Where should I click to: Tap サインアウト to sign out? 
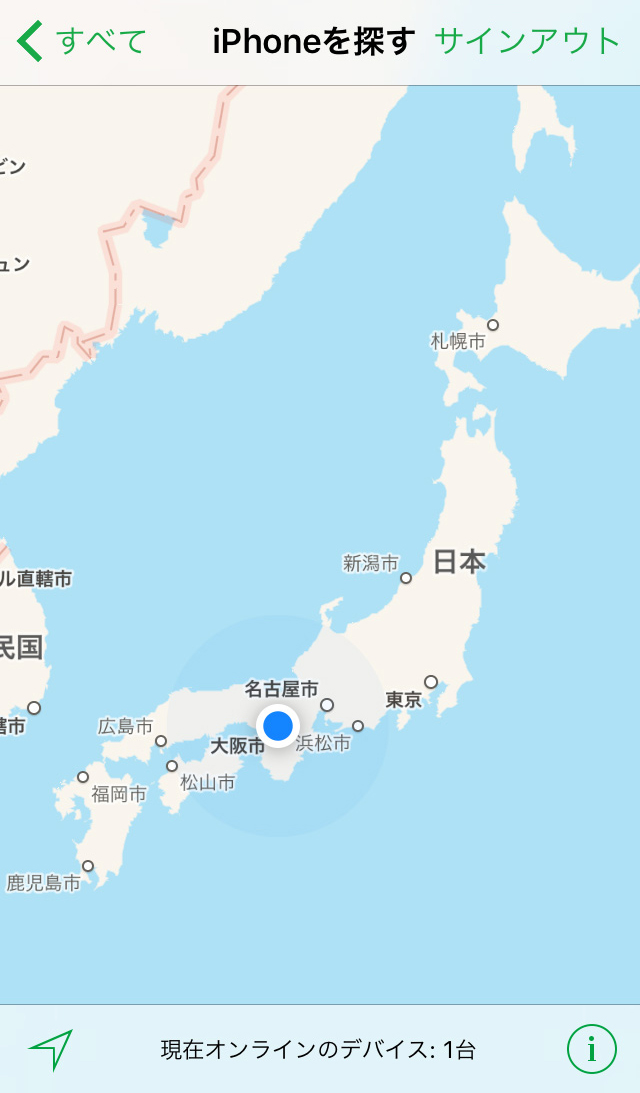[x=528, y=41]
